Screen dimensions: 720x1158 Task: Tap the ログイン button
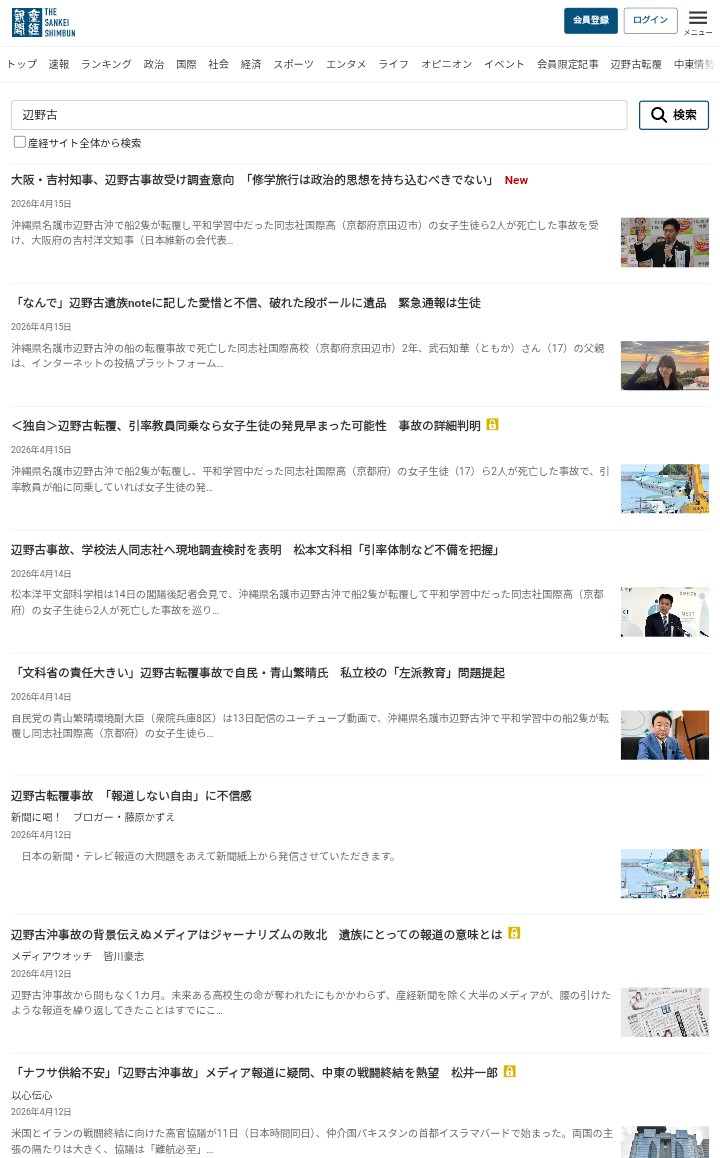click(650, 21)
